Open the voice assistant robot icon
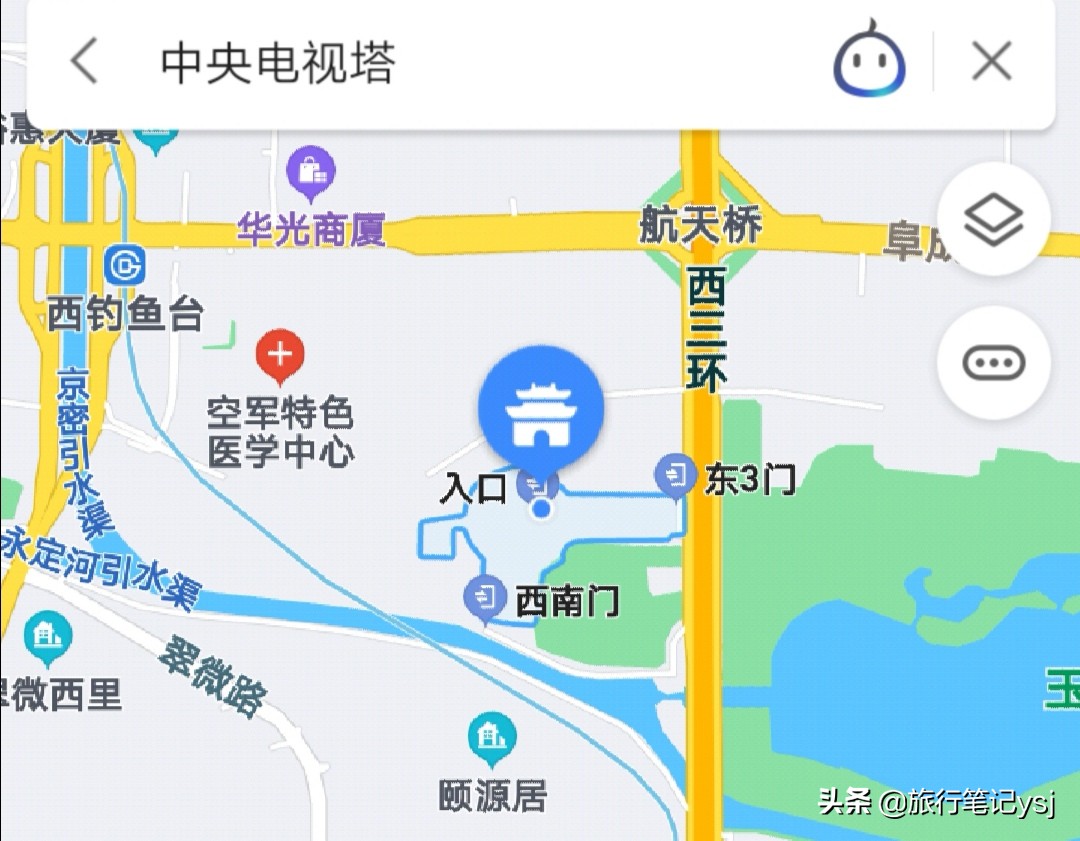The image size is (1080, 841). (869, 62)
